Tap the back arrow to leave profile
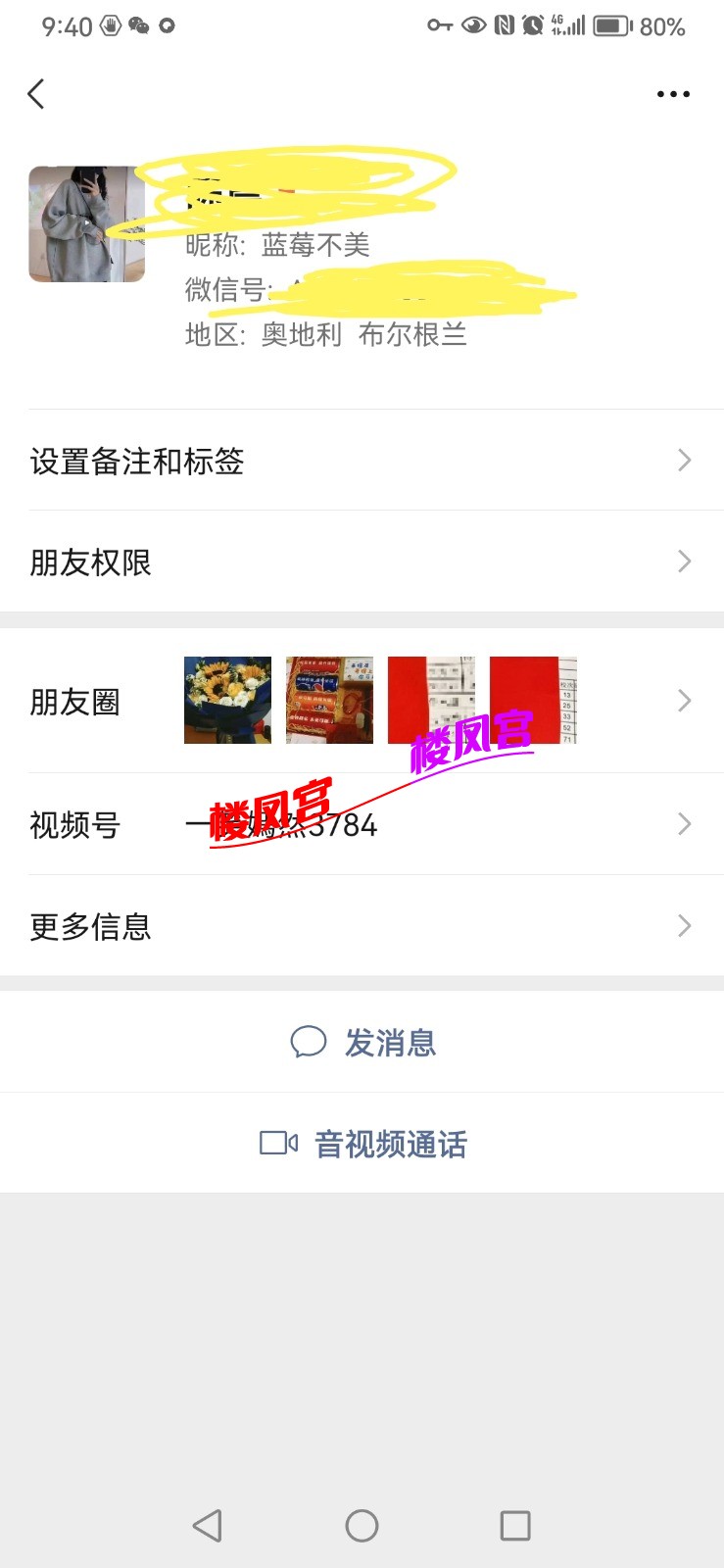Screen dimensions: 724x1568 (36, 93)
